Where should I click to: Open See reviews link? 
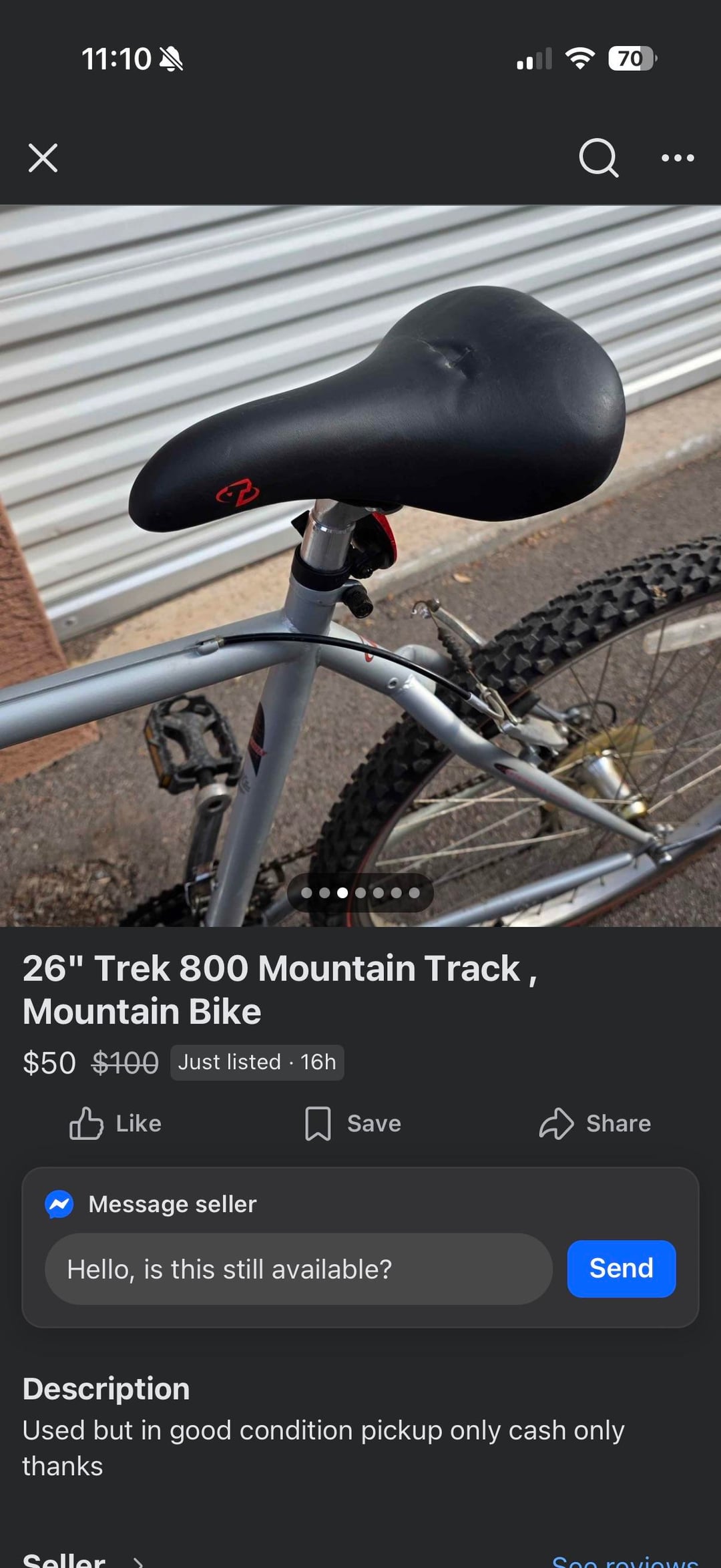click(625, 1562)
